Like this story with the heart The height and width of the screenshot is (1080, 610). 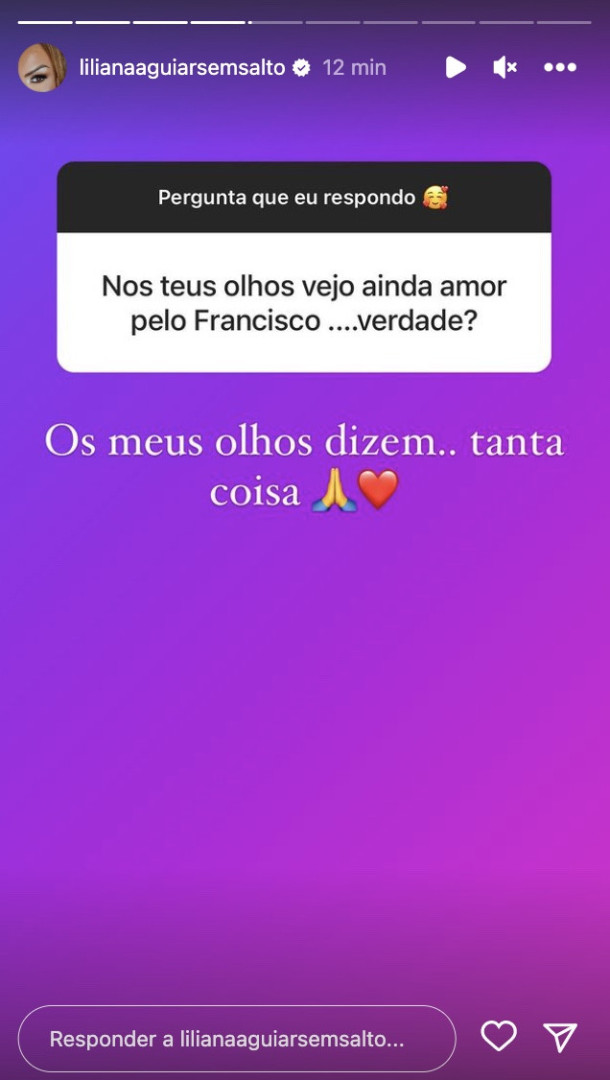pos(498,1037)
